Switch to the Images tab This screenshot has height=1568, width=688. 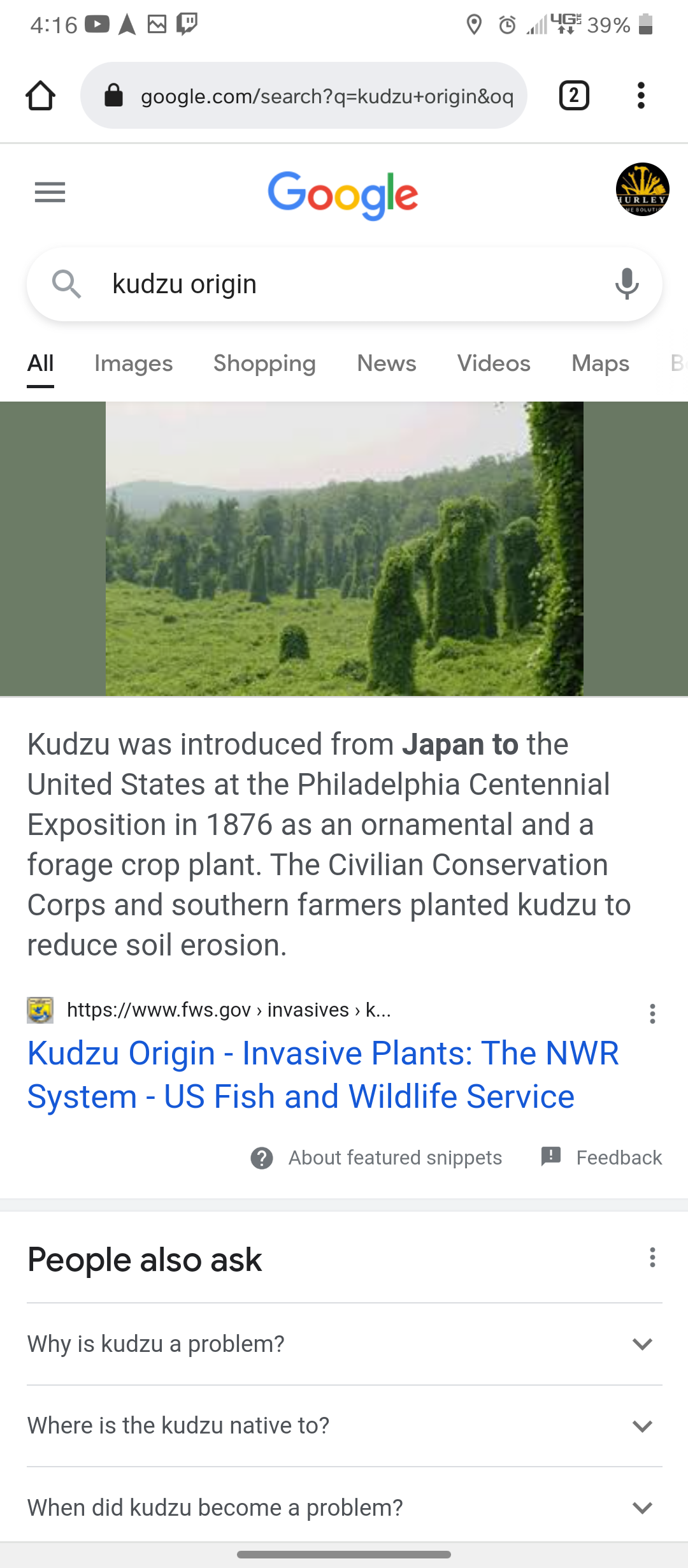point(133,363)
